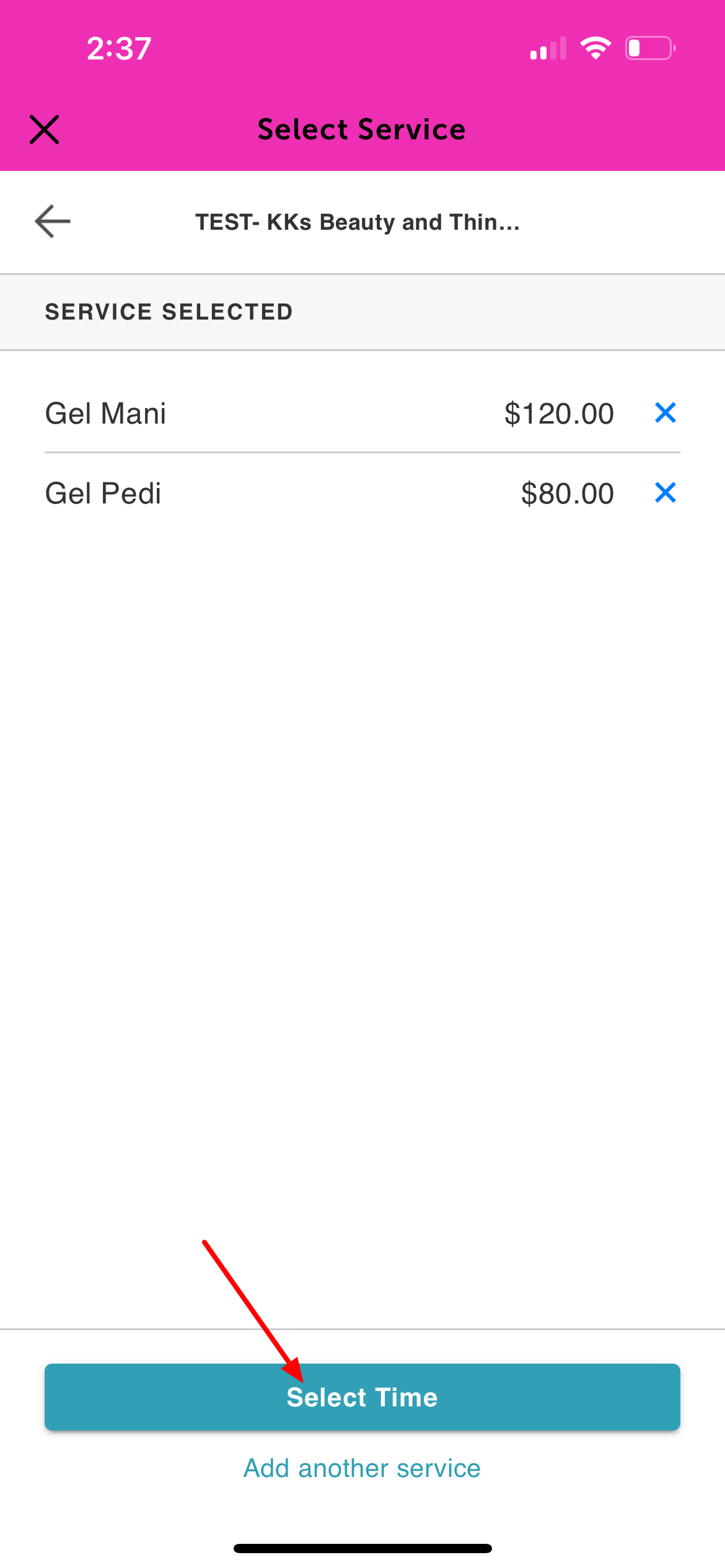This screenshot has width=725, height=1568.
Task: Remove Gel Pedi from selected services
Action: [665, 493]
